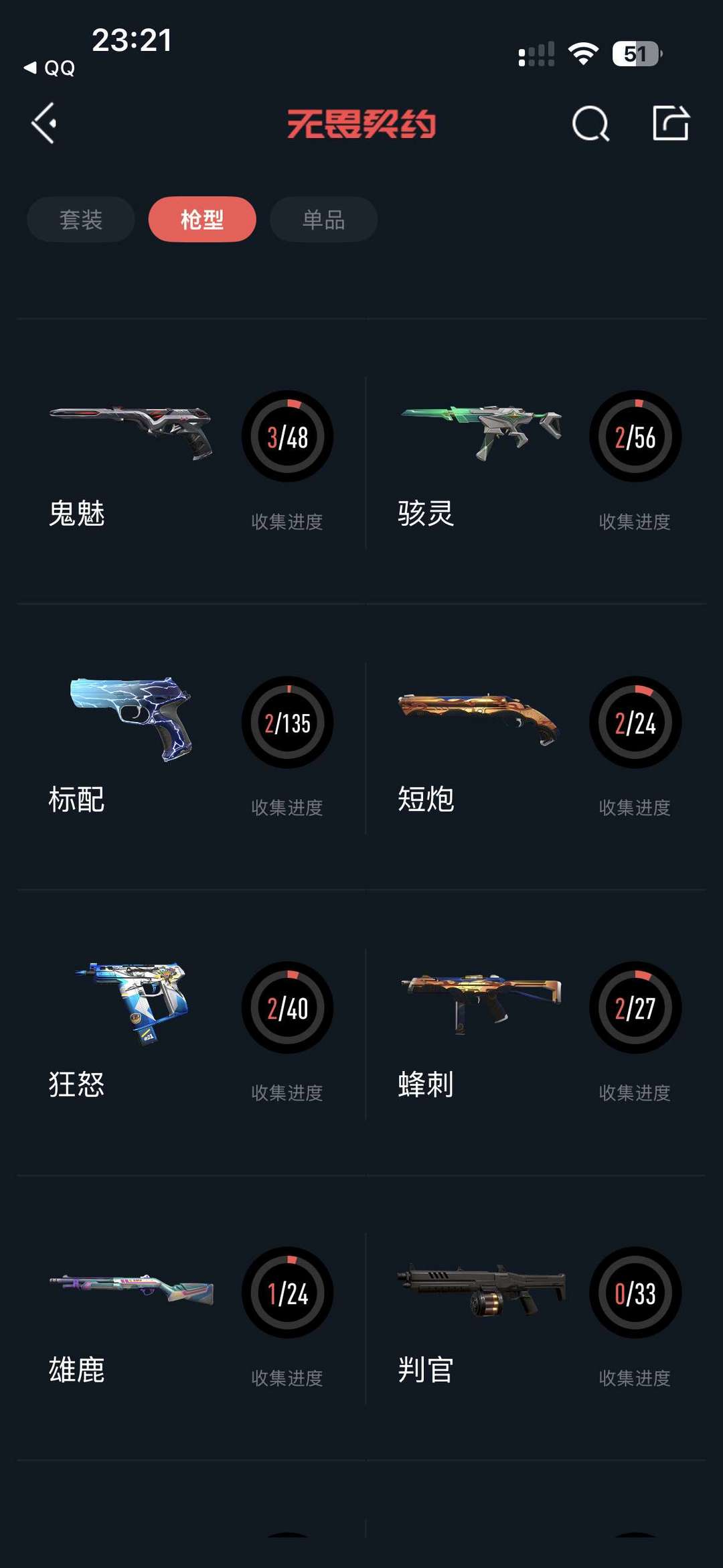Screen dimensions: 723x1568
Task: Open the search magnifier icon
Action: [x=590, y=123]
